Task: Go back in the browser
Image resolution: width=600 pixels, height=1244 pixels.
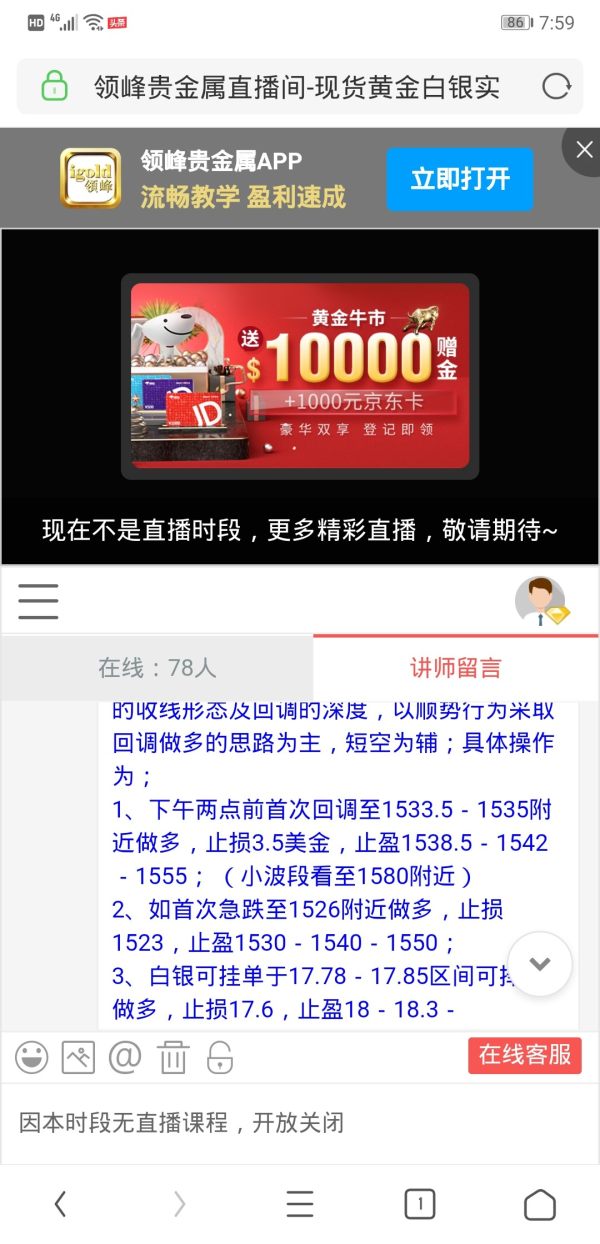Action: coord(60,1204)
